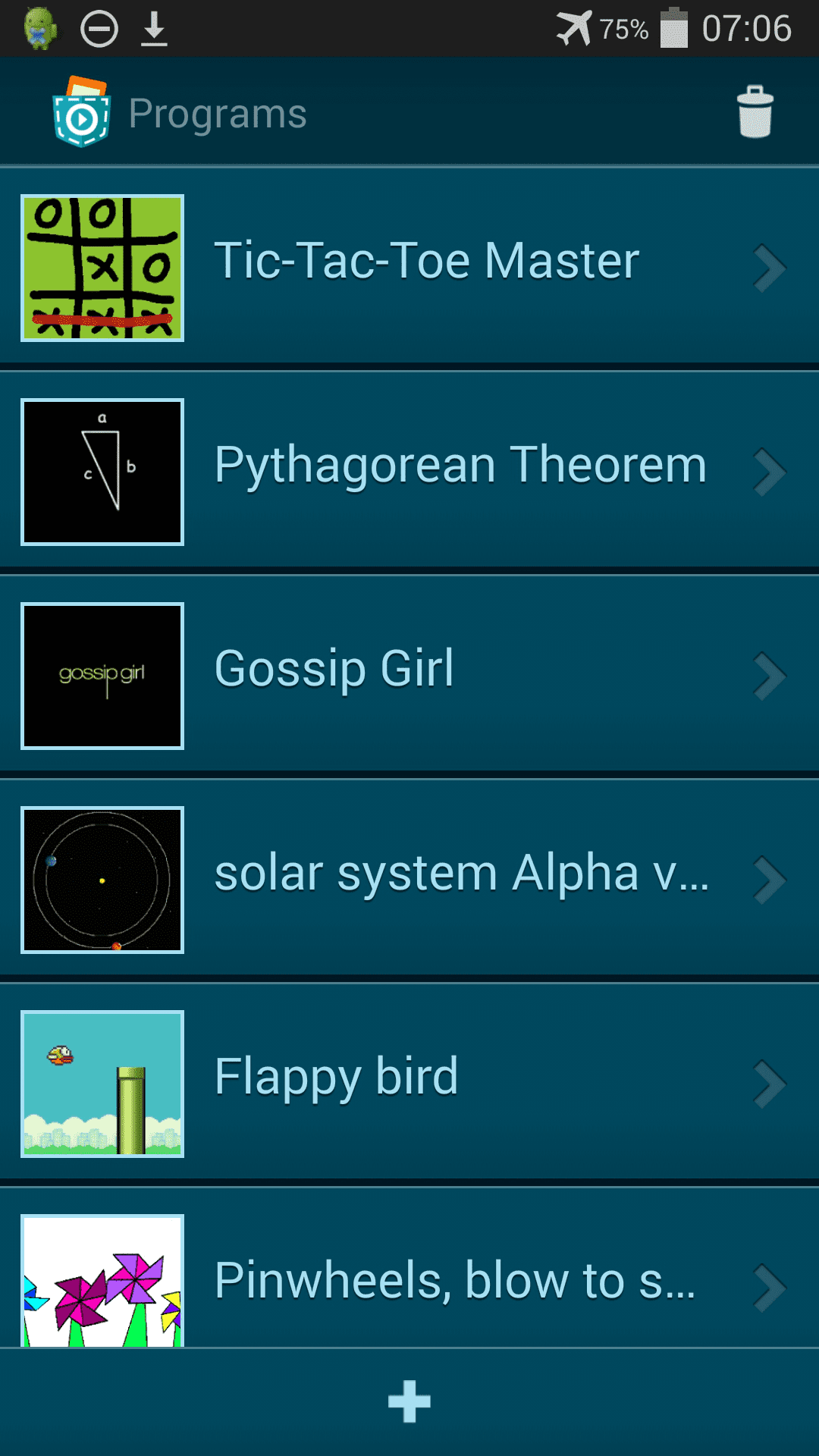Tap the trash delete icon

[x=755, y=112]
